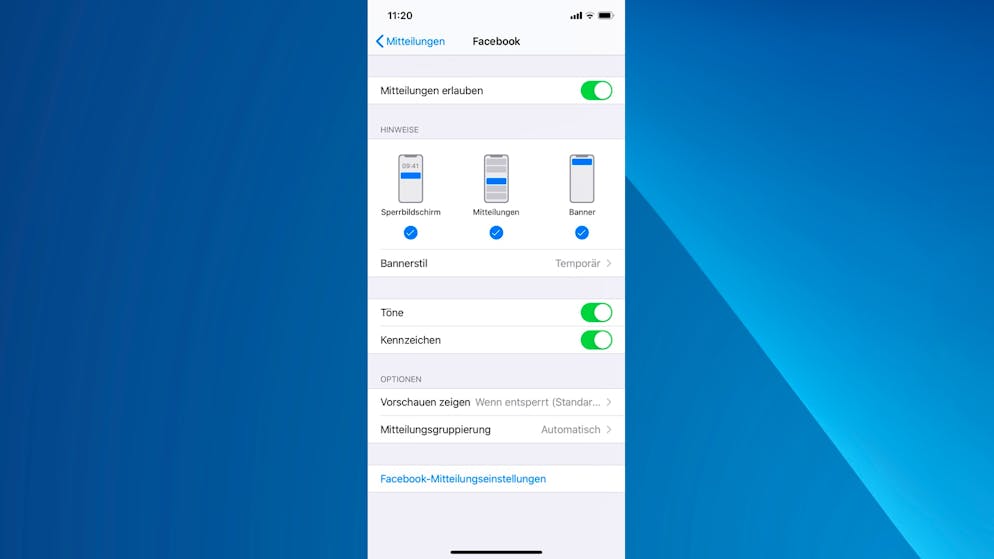Uncheck the Sperrbildschirm alert option
994x559 pixels.
coord(410,232)
